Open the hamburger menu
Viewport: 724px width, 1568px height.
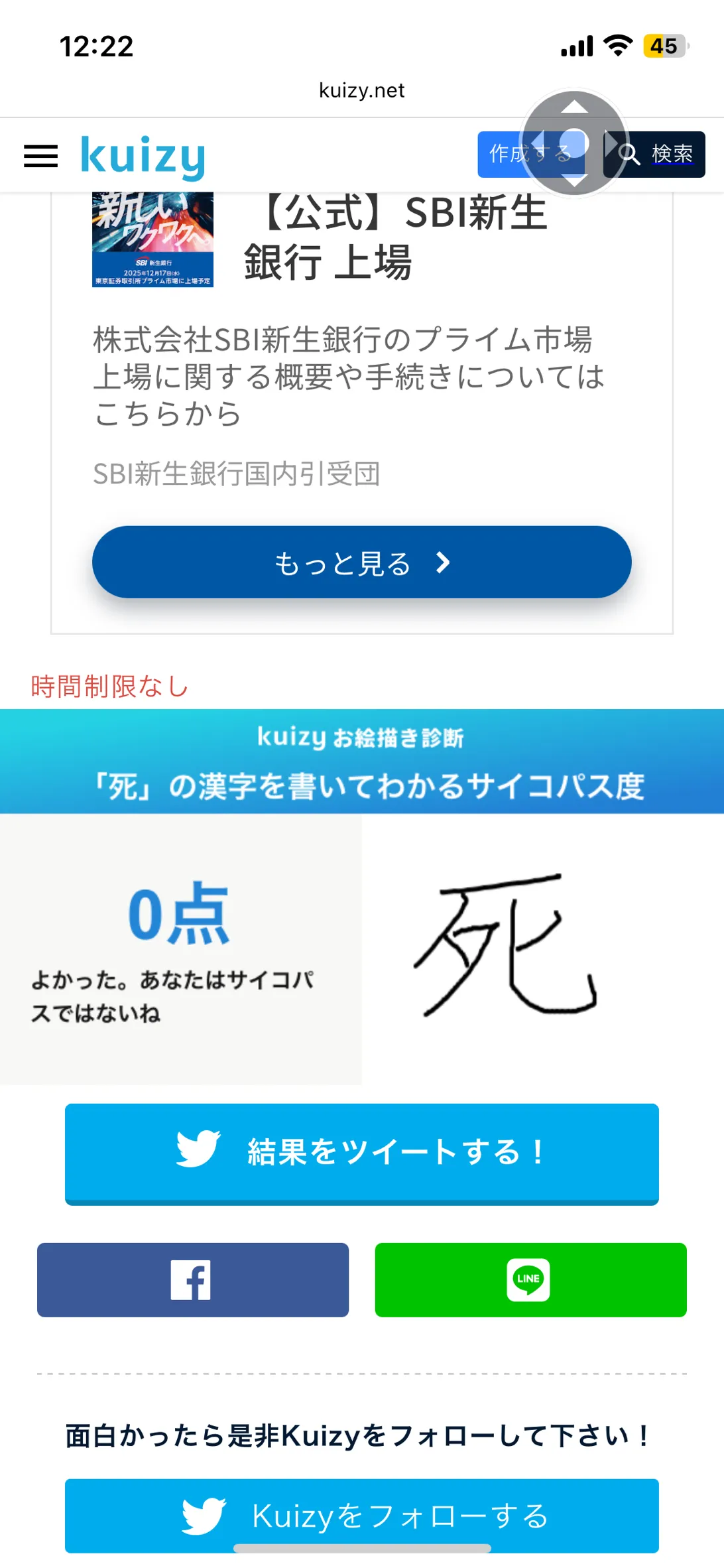[40, 157]
